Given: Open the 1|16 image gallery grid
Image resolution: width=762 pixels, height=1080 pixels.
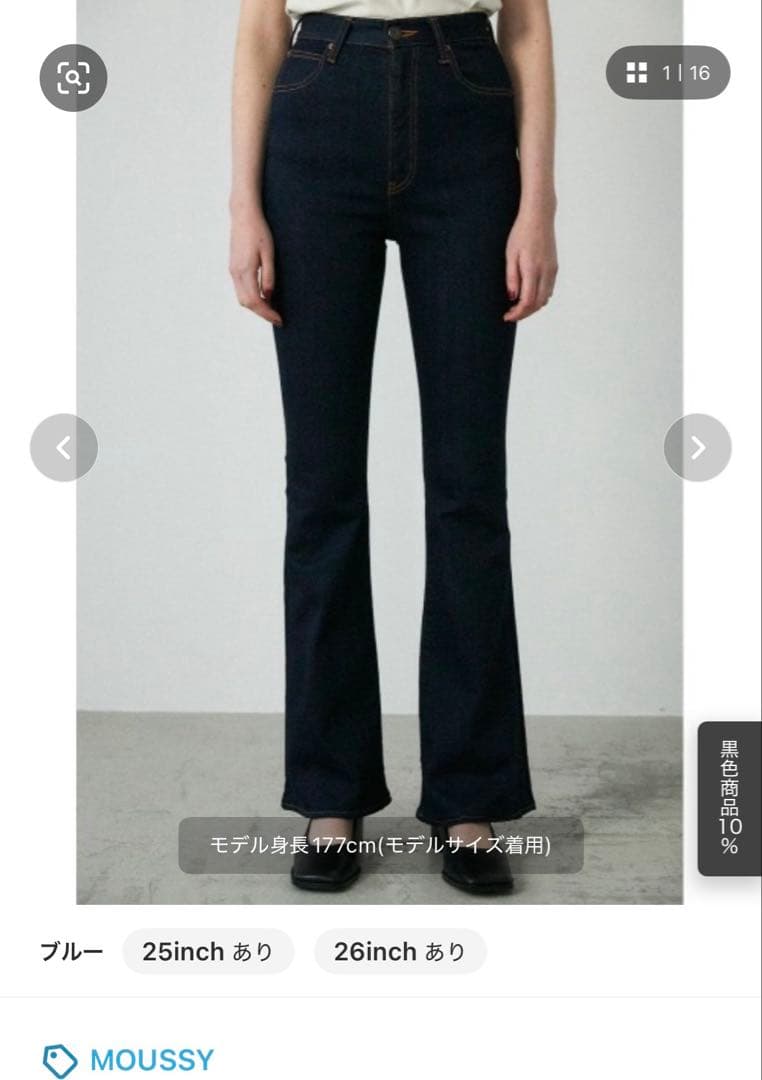Looking at the screenshot, I should (x=668, y=72).
